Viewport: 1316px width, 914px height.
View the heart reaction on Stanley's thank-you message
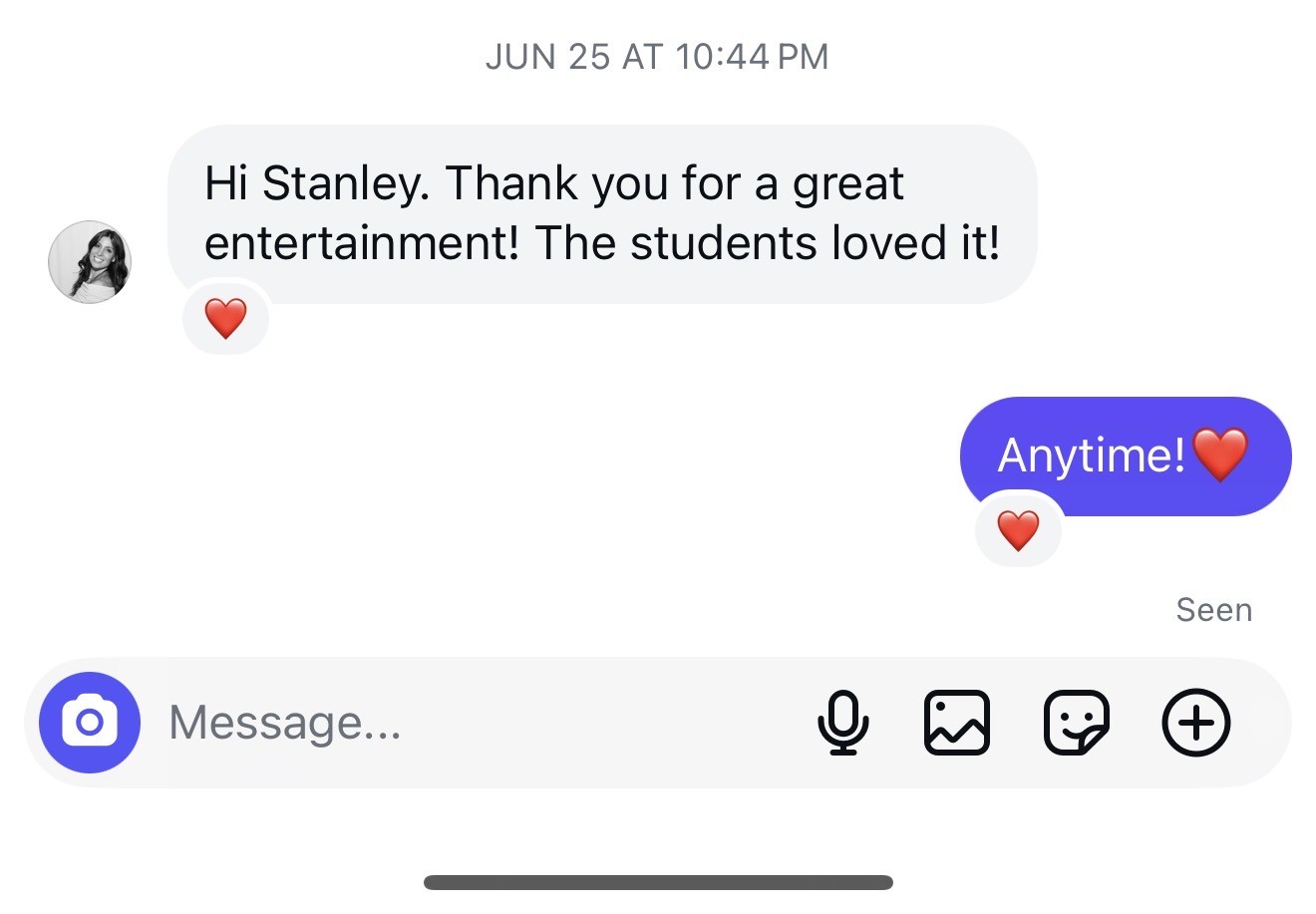(225, 320)
